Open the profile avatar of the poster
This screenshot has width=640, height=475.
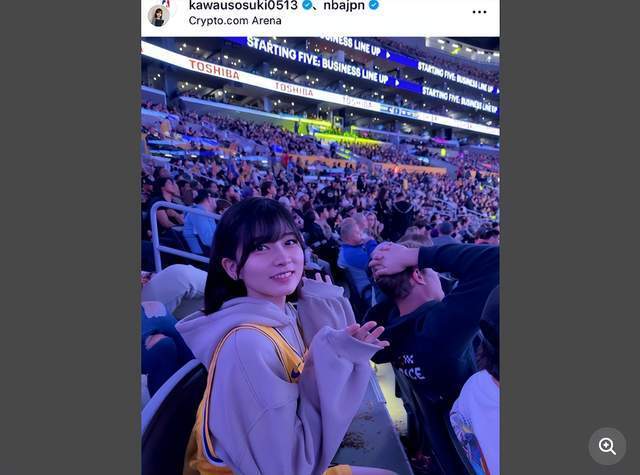pyautogui.click(x=159, y=14)
